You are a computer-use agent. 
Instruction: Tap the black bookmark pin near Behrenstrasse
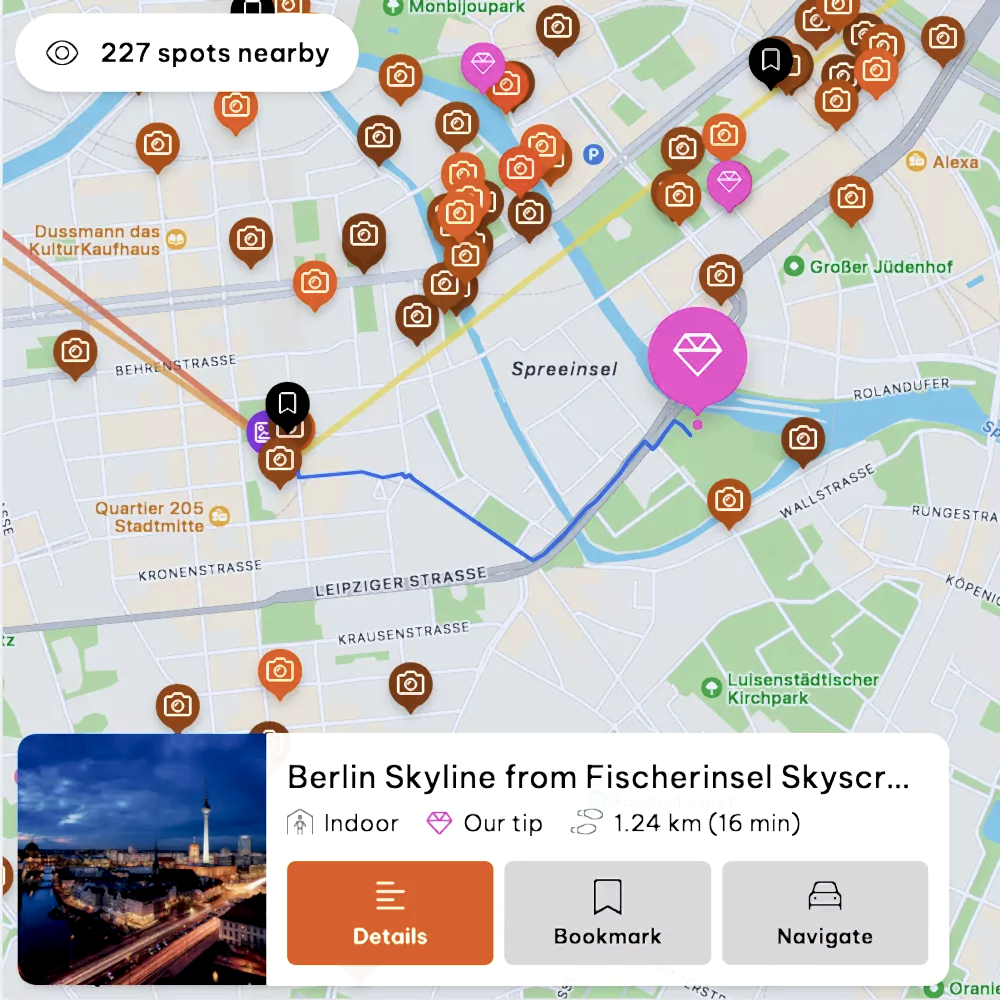(287, 404)
